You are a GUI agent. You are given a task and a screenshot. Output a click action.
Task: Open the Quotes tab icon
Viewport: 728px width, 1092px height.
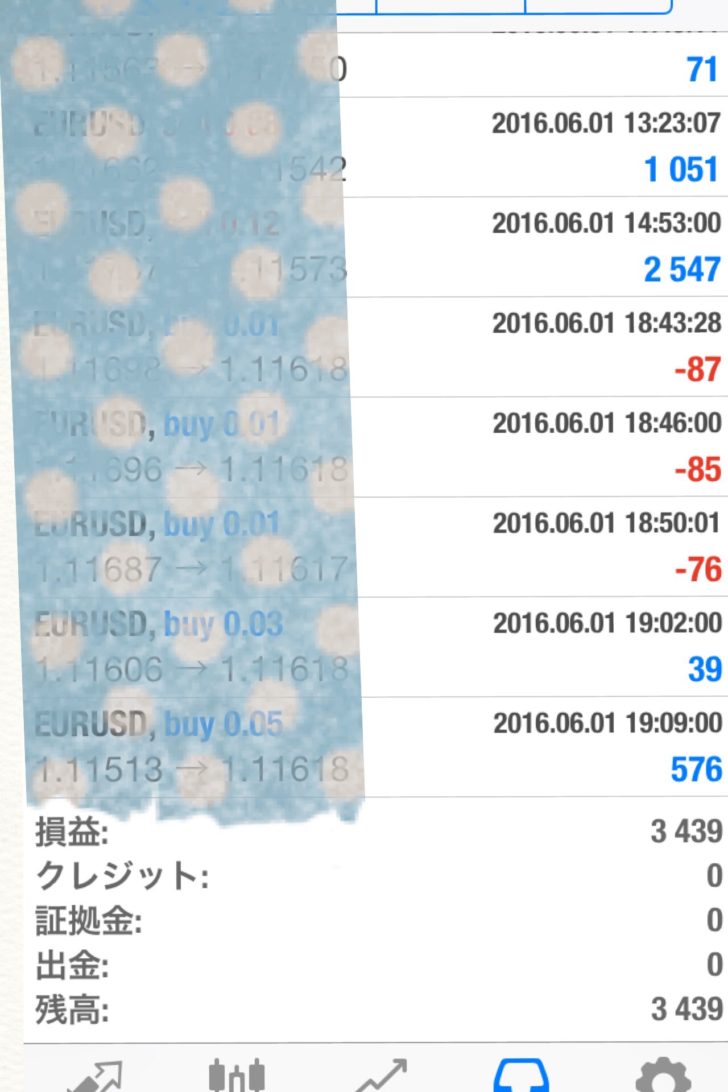93,1075
